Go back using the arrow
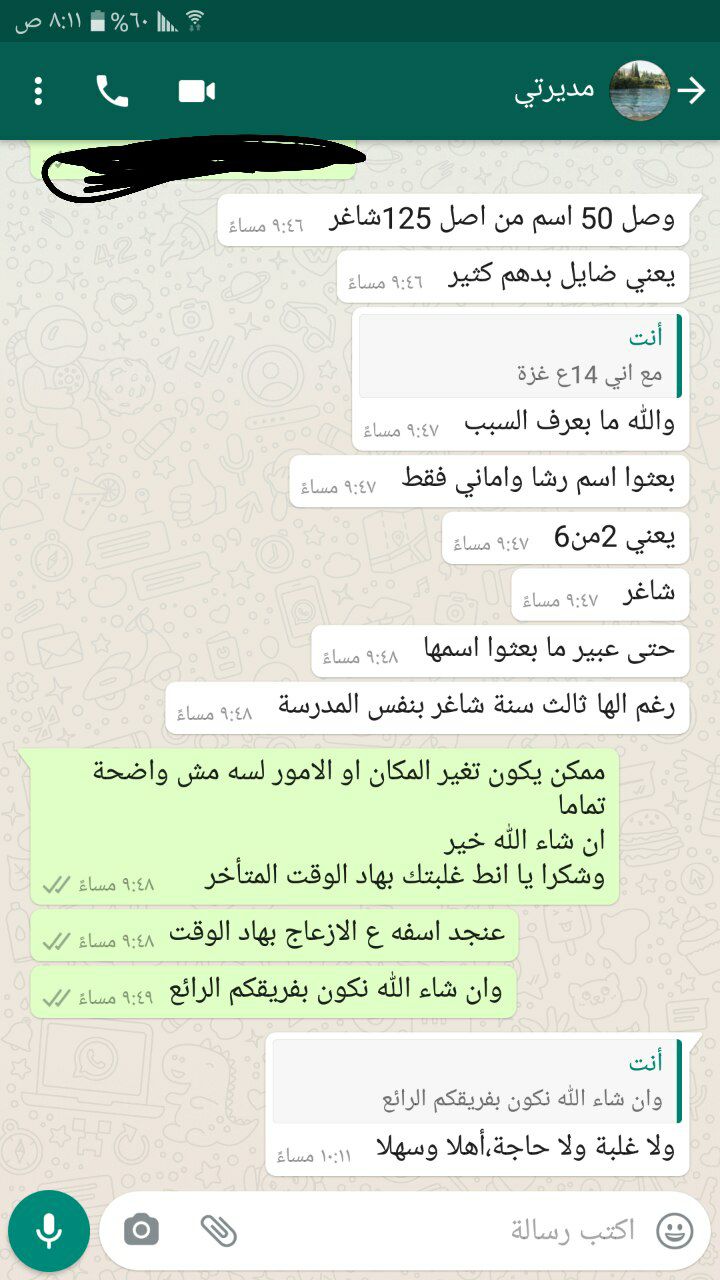This screenshot has width=720, height=1280. click(x=692, y=91)
